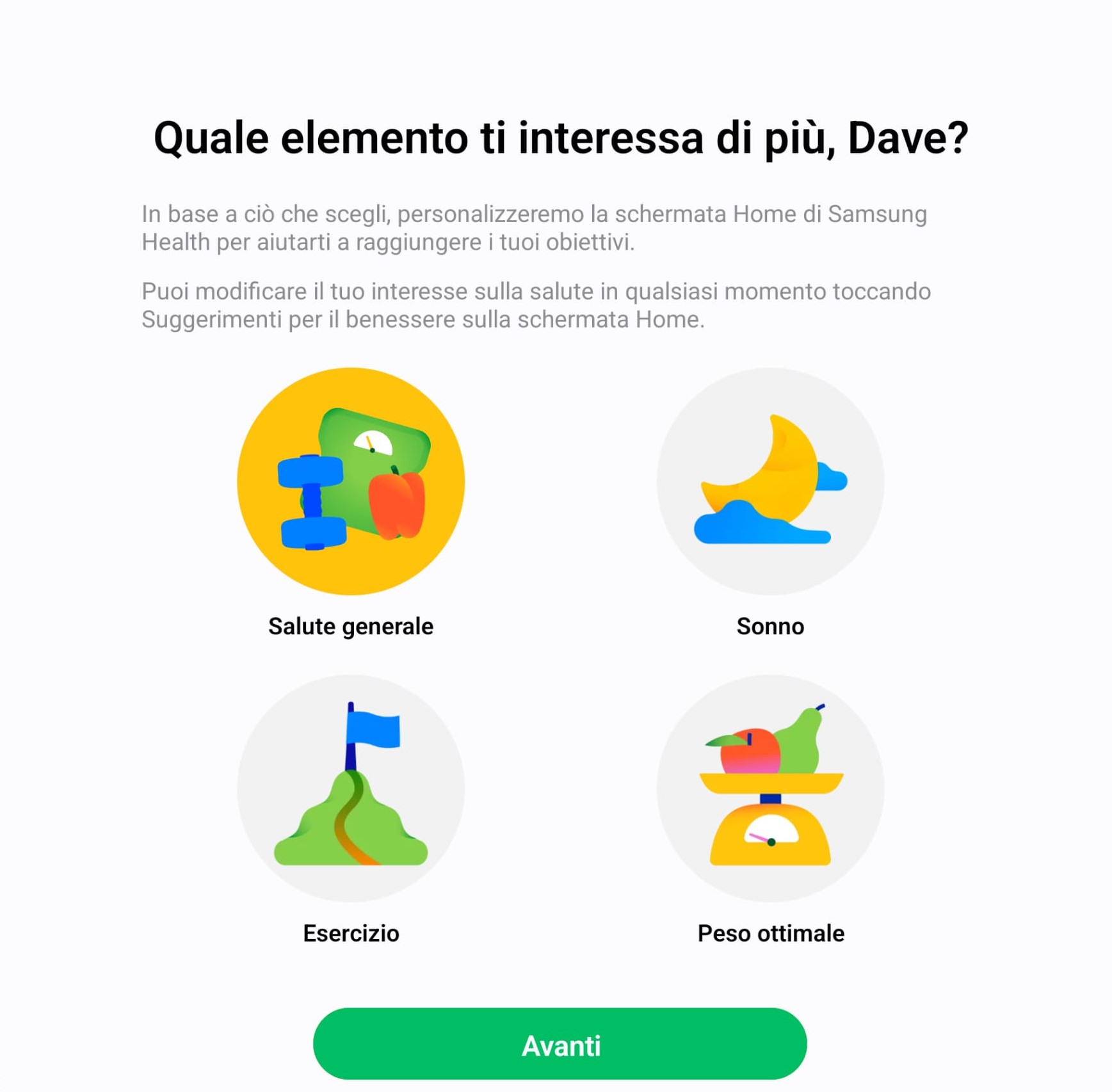Select Peso ottimale
1112x1092 pixels.
pos(770,788)
